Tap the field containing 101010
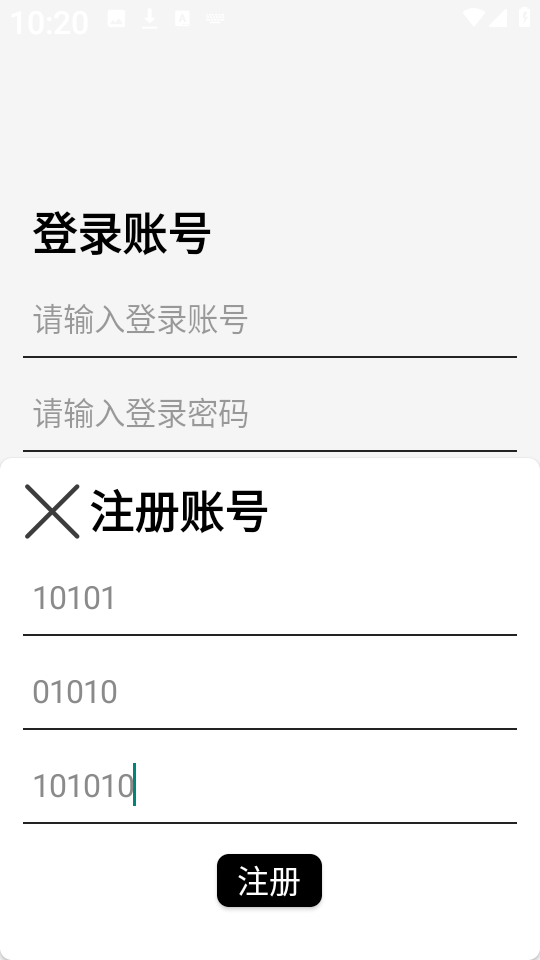 (x=270, y=786)
